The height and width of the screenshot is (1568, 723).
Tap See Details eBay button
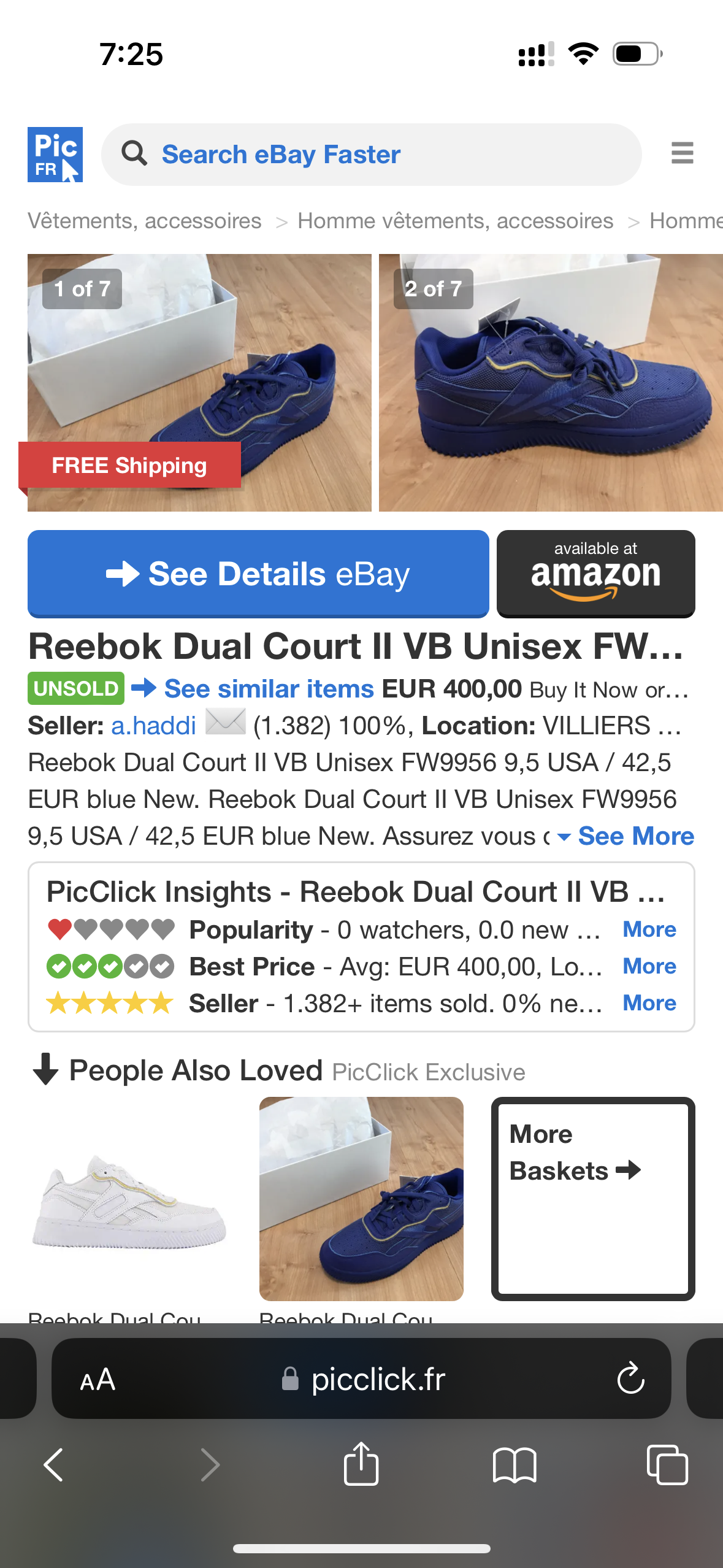[x=258, y=574]
